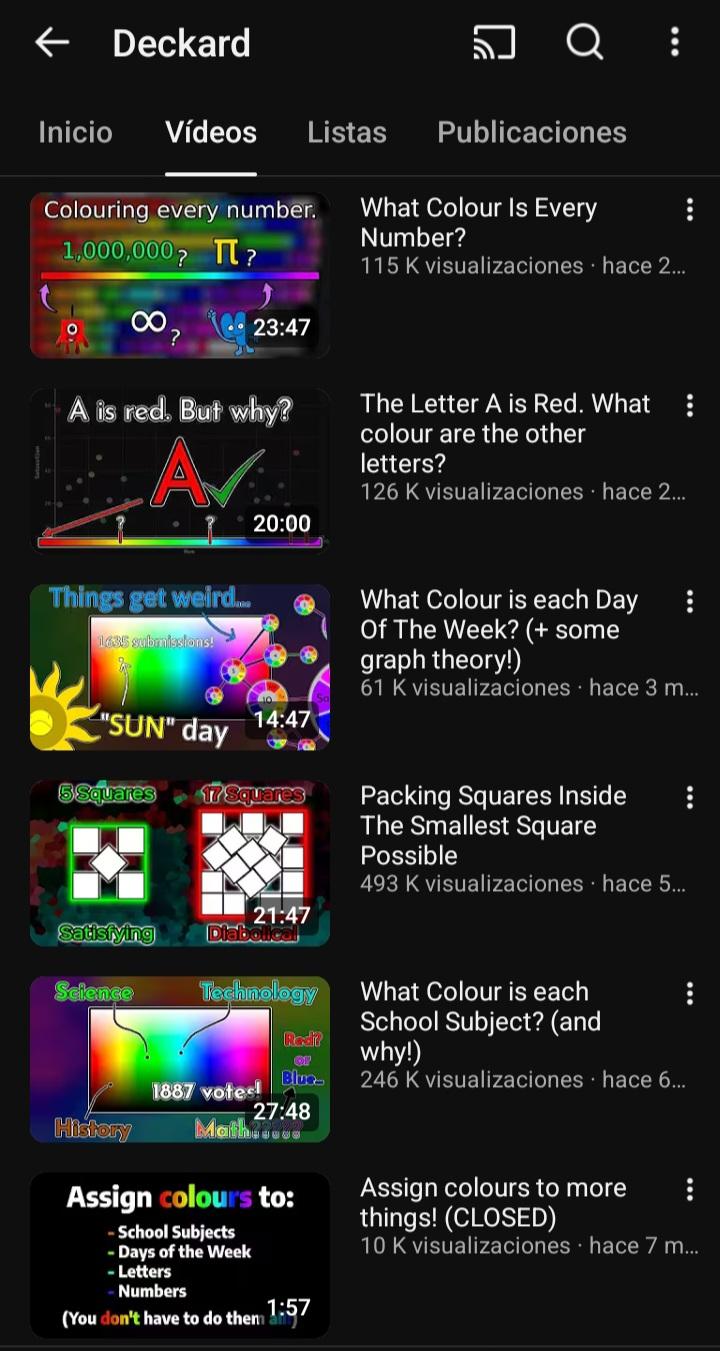720x1351 pixels.
Task: Open "Assign colours to more things! (CLOSED)" video
Action: (180, 1255)
